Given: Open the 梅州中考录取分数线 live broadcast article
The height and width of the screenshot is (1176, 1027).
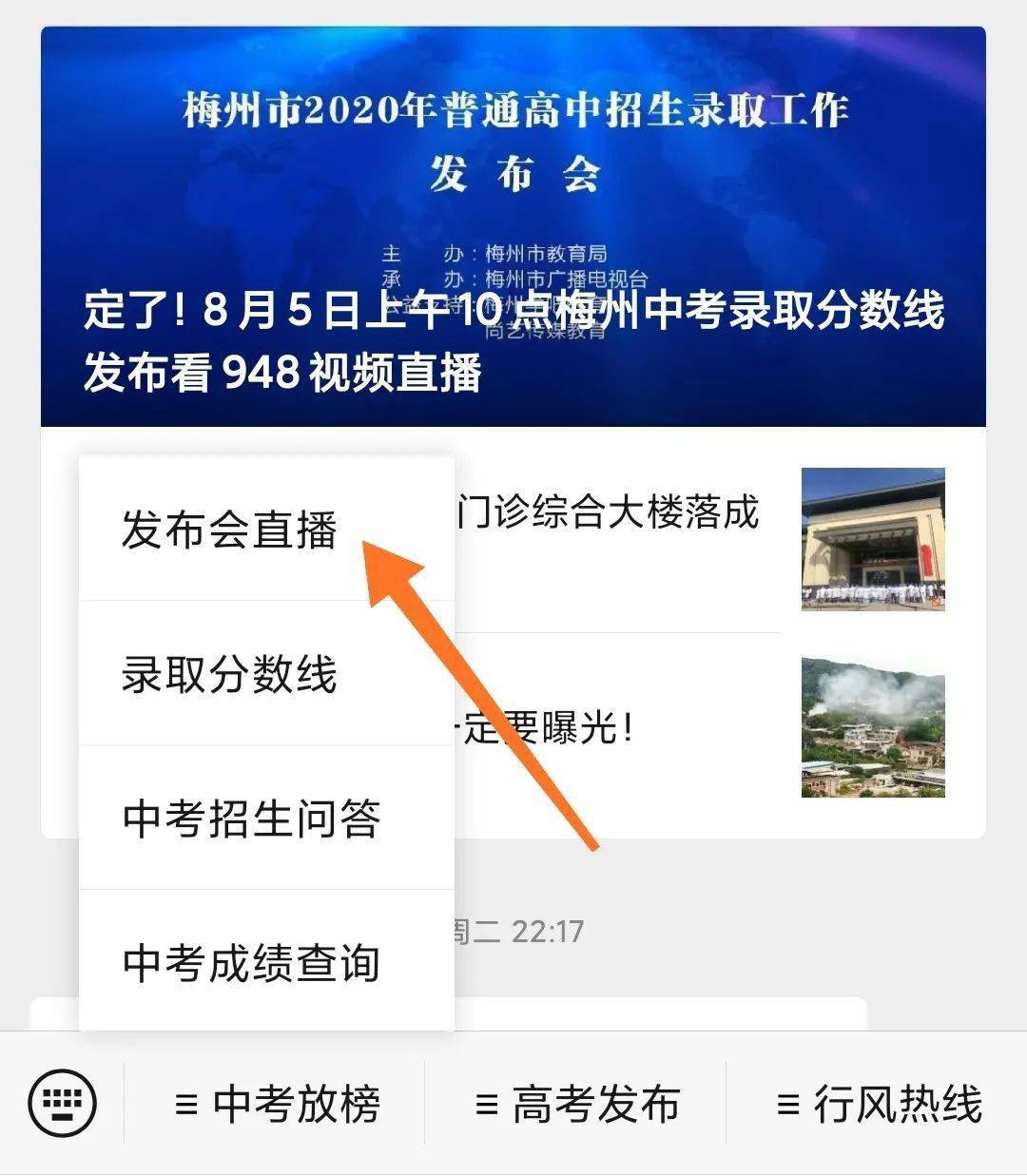Looking at the screenshot, I should click(x=513, y=228).
